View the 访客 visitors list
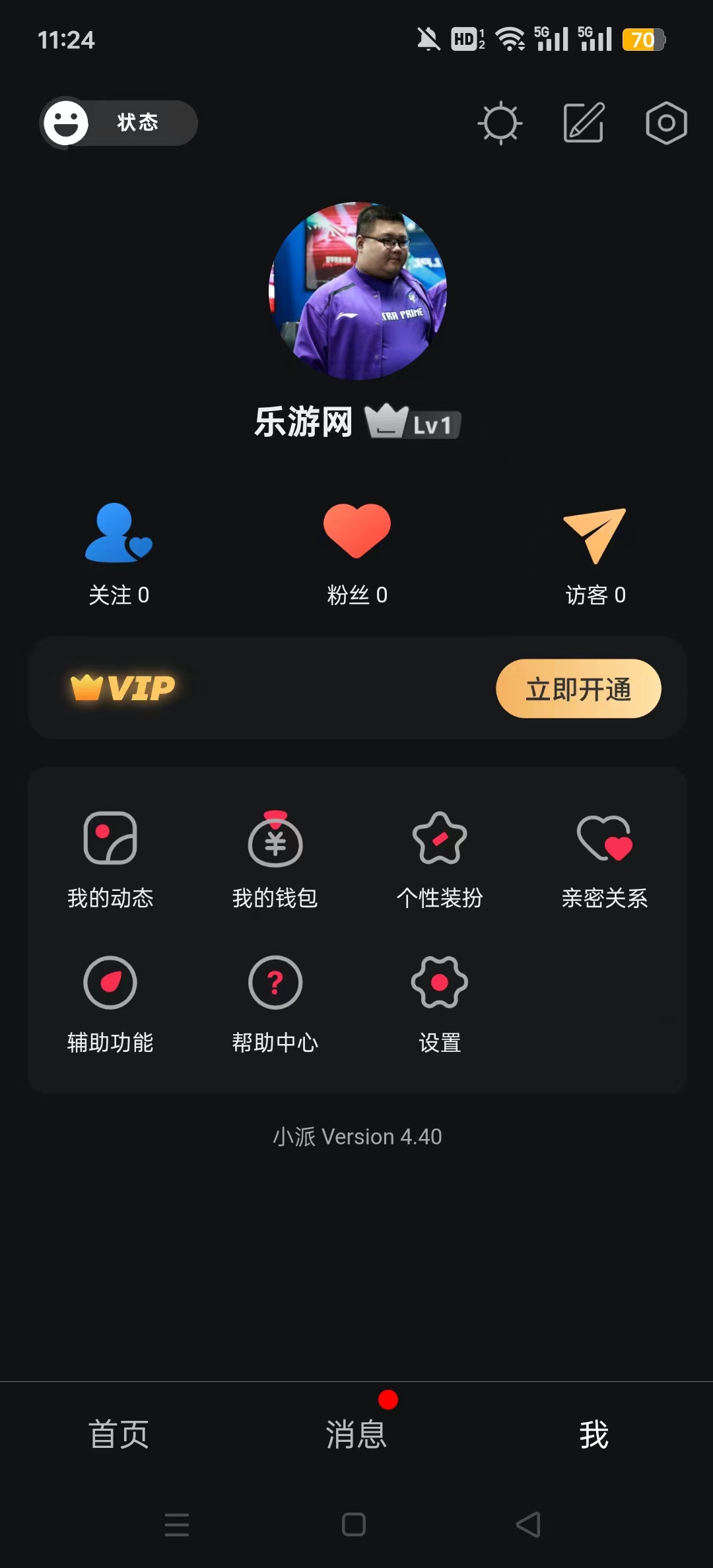713x1568 pixels. click(595, 553)
